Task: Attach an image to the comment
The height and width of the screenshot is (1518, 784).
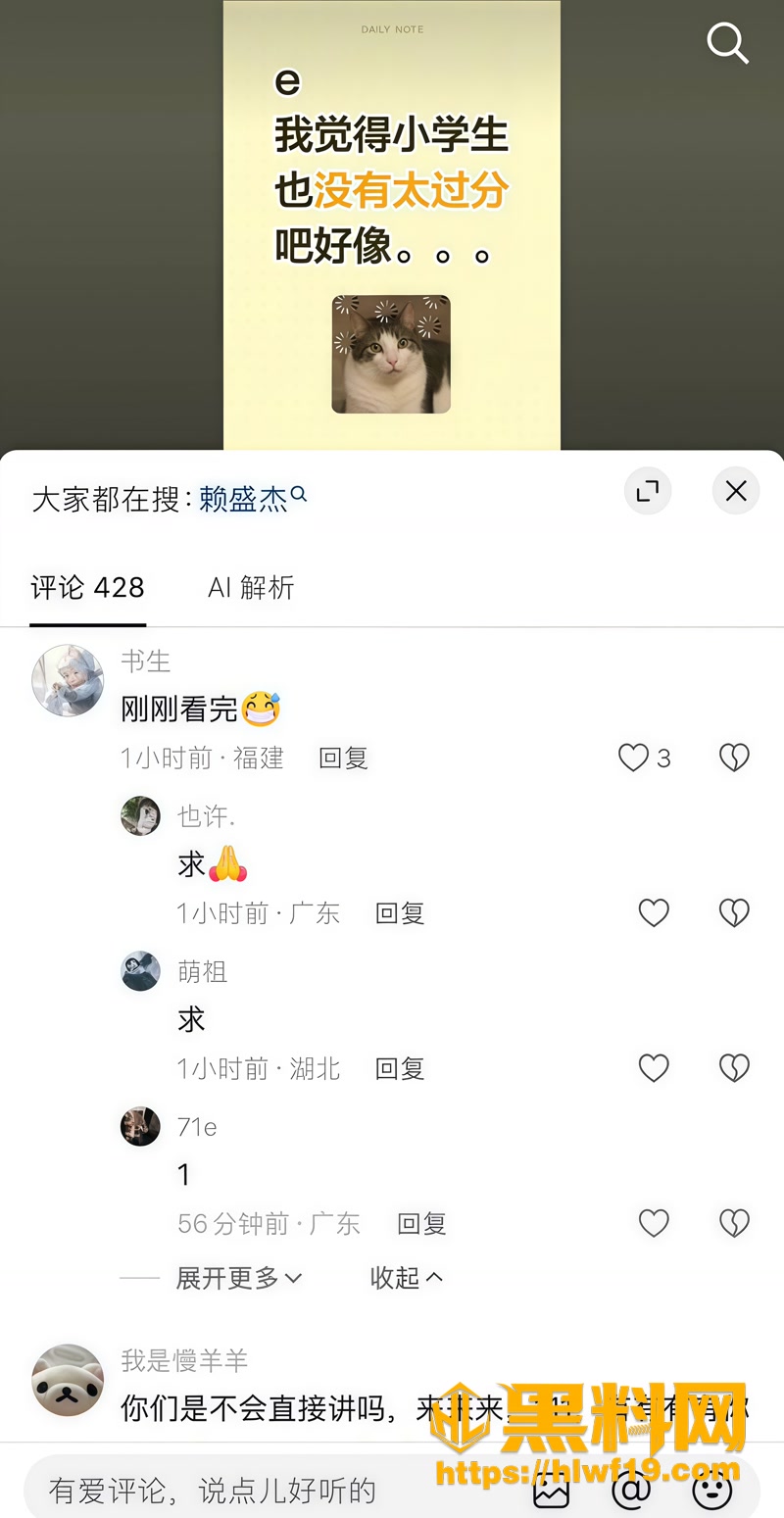Action: pyautogui.click(x=551, y=1491)
